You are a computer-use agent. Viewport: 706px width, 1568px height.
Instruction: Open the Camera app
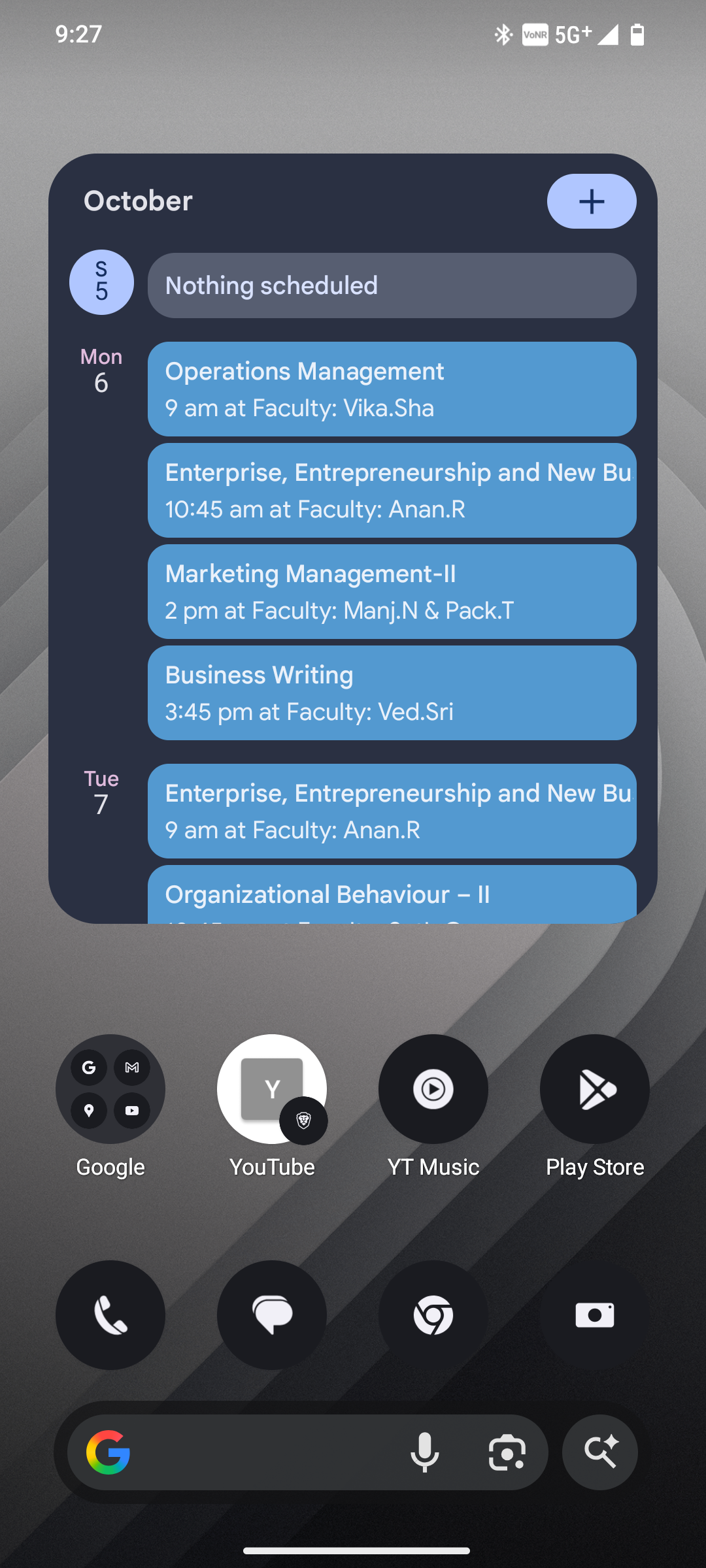595,1315
